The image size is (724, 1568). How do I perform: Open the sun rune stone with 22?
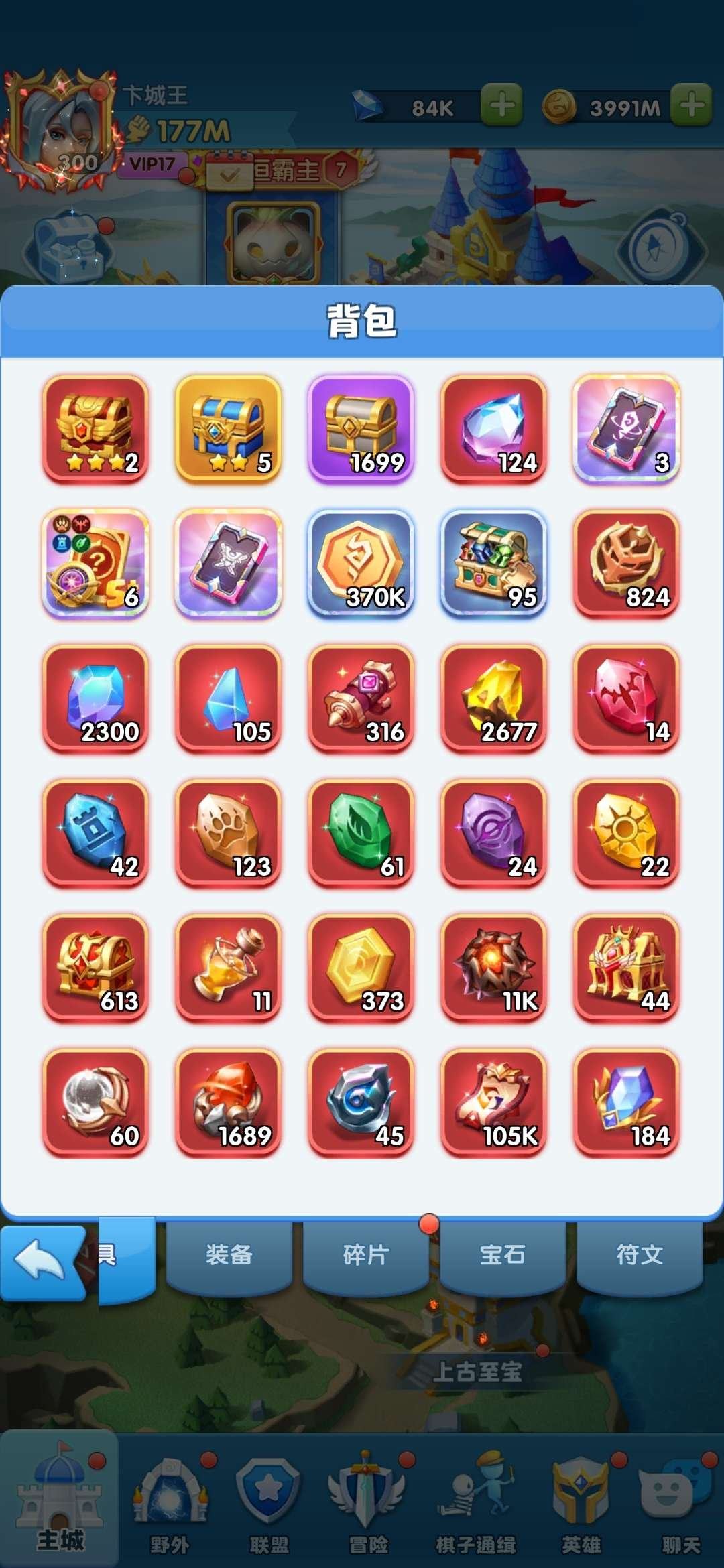click(627, 833)
